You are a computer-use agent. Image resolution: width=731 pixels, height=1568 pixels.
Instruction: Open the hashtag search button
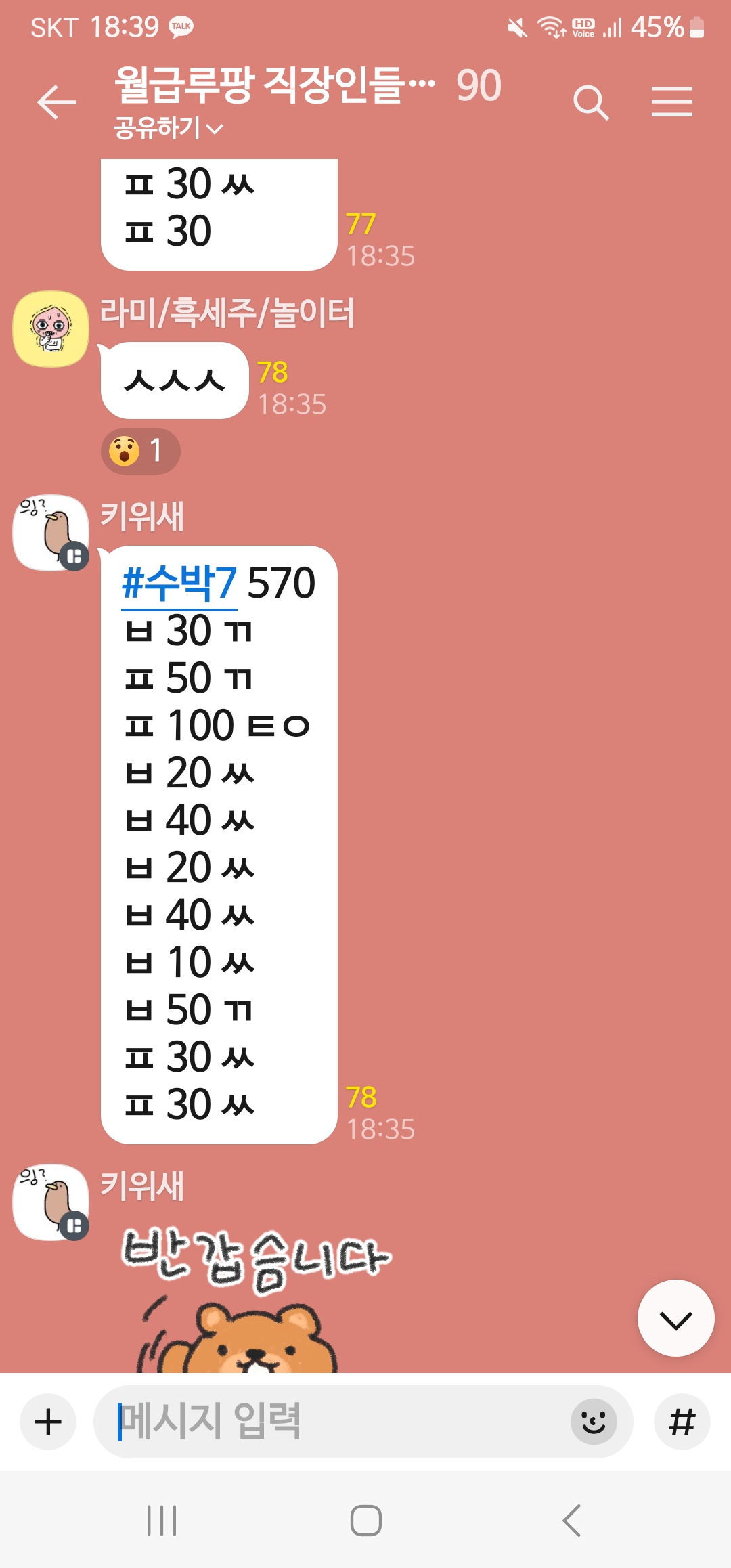tap(682, 1421)
